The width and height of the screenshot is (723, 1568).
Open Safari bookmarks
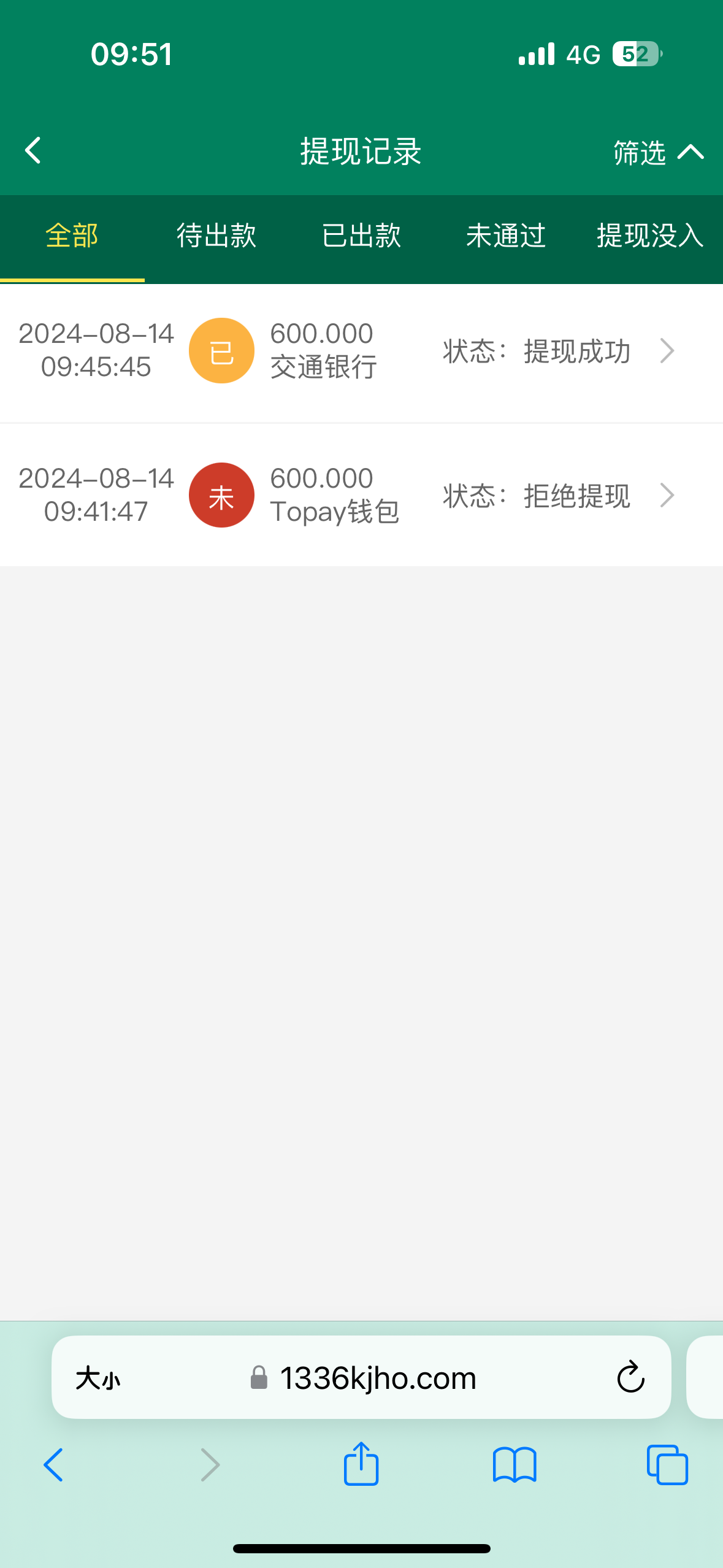pos(515,1465)
